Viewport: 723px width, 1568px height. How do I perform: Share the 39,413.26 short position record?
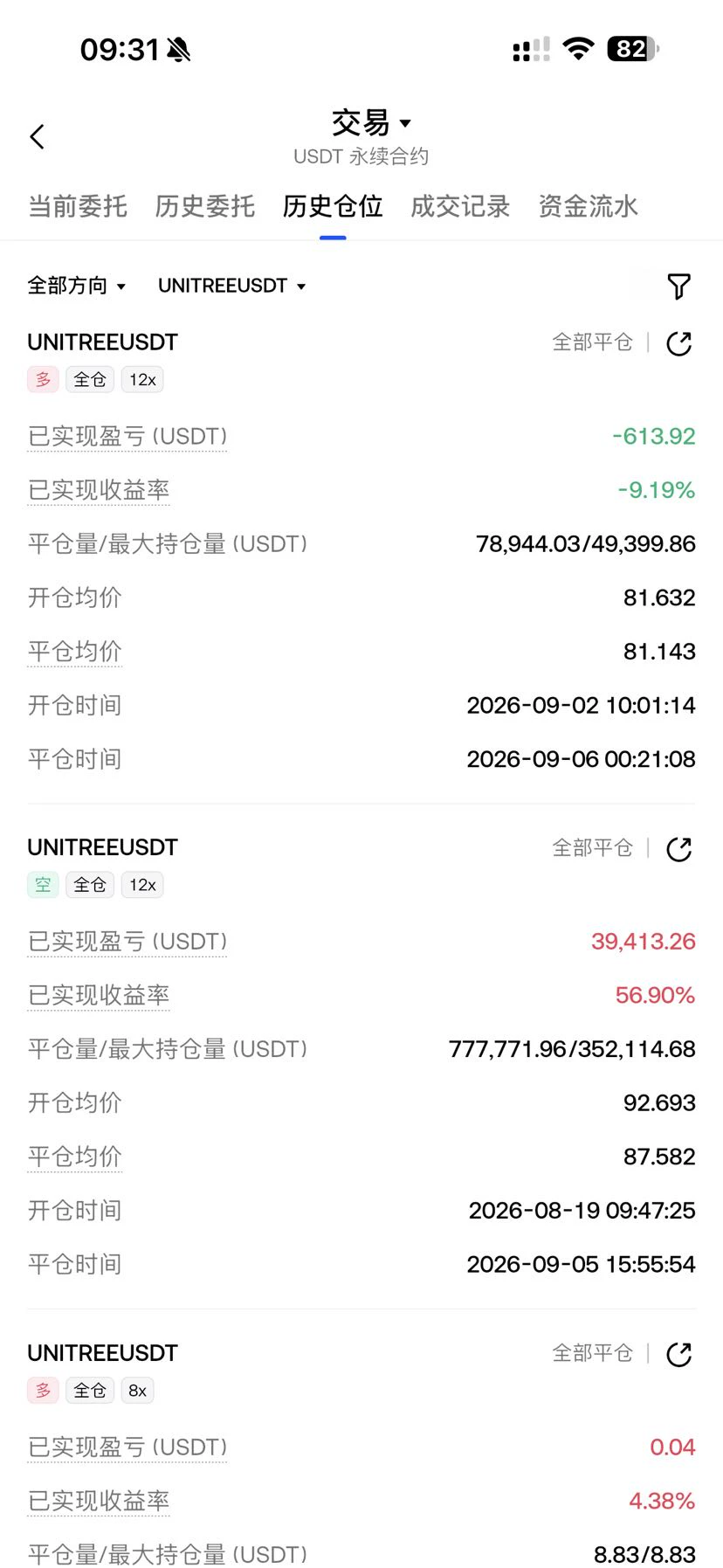click(x=678, y=849)
